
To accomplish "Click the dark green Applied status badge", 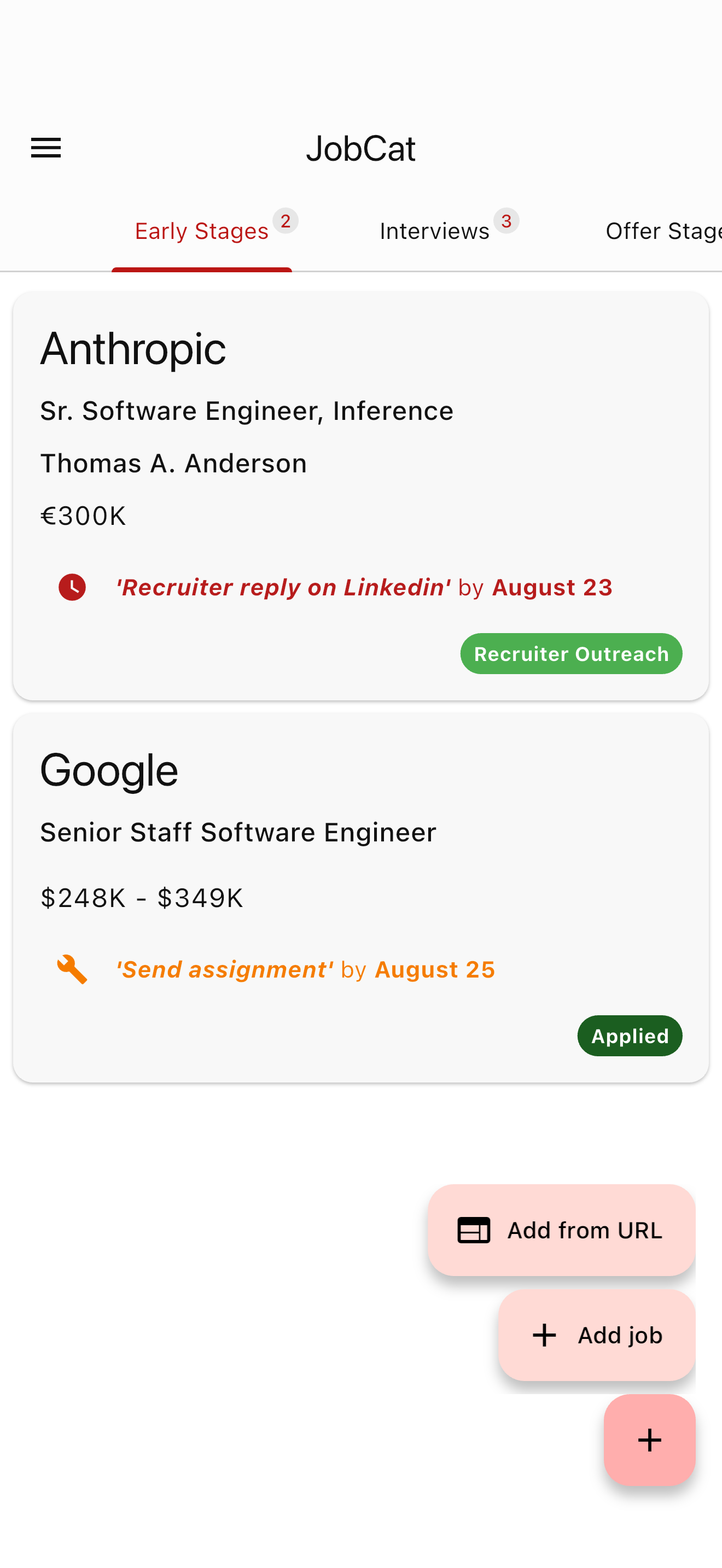I will (630, 1035).
